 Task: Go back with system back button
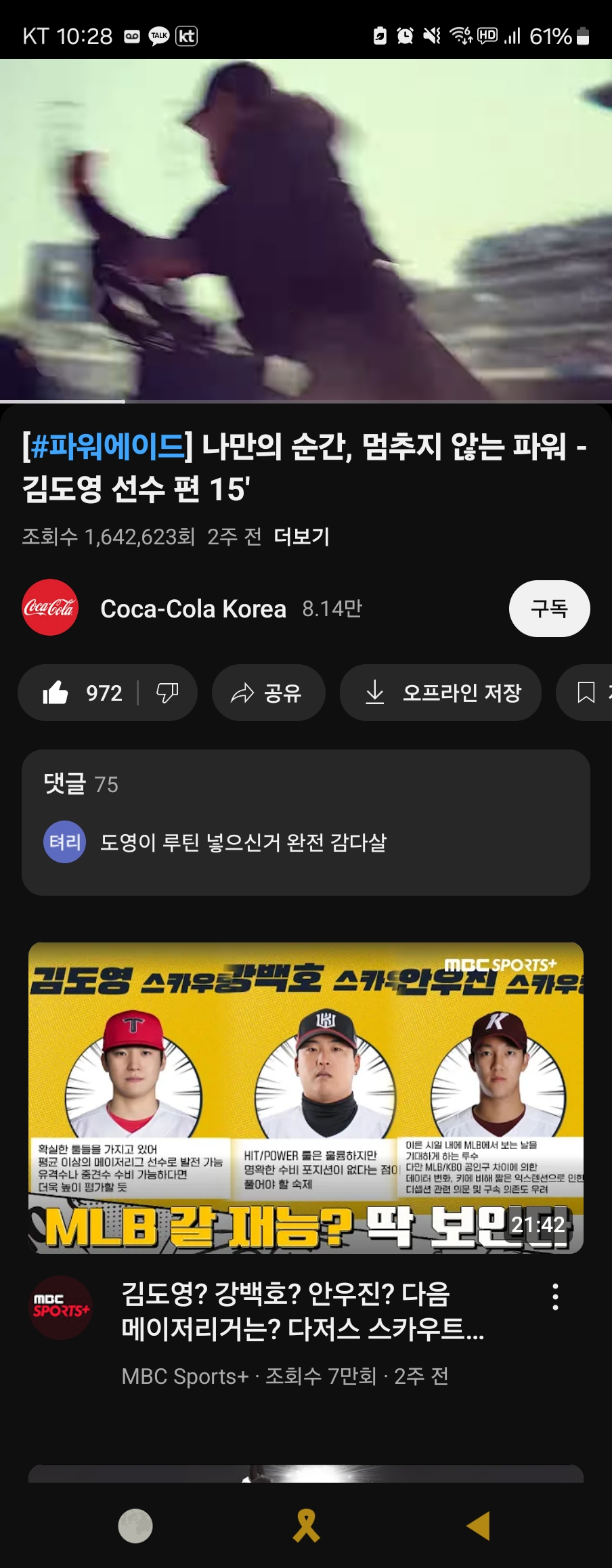[478, 1526]
